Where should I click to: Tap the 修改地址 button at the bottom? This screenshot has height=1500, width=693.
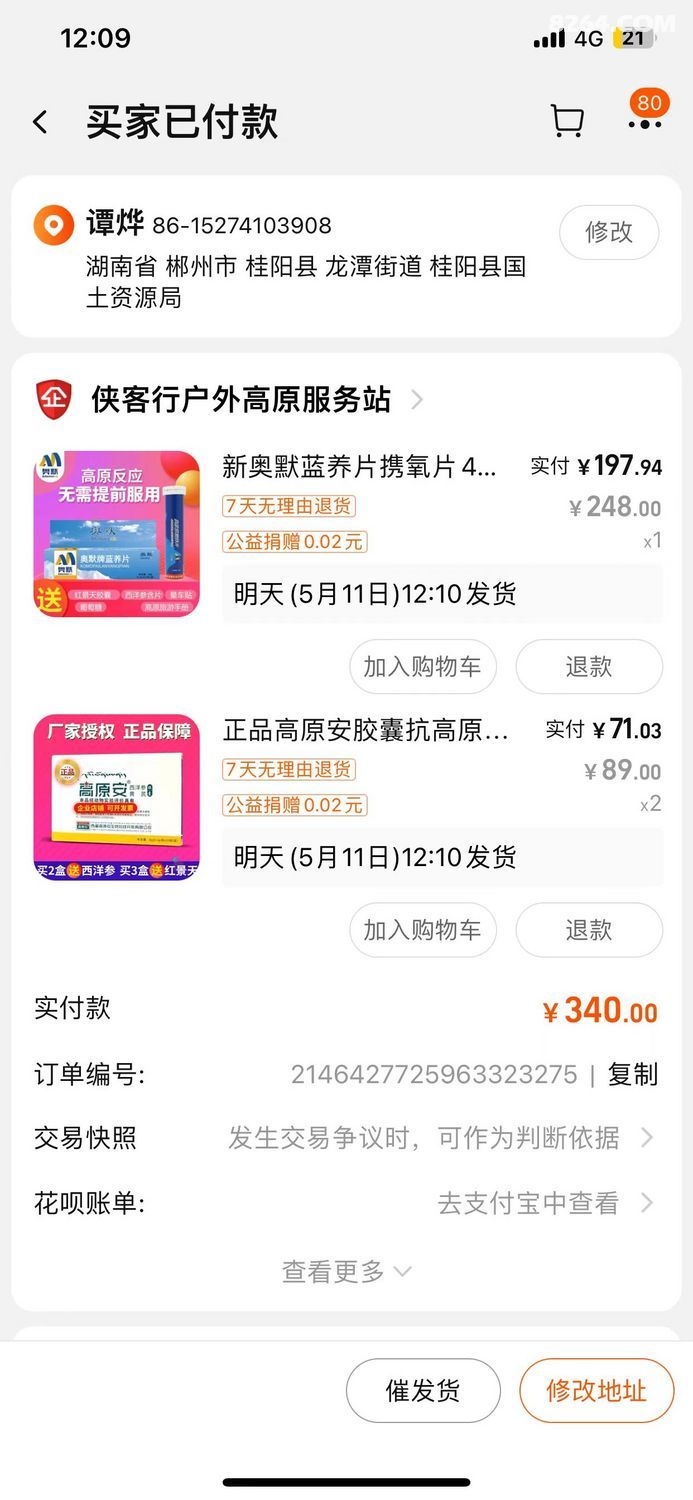[x=596, y=1390]
